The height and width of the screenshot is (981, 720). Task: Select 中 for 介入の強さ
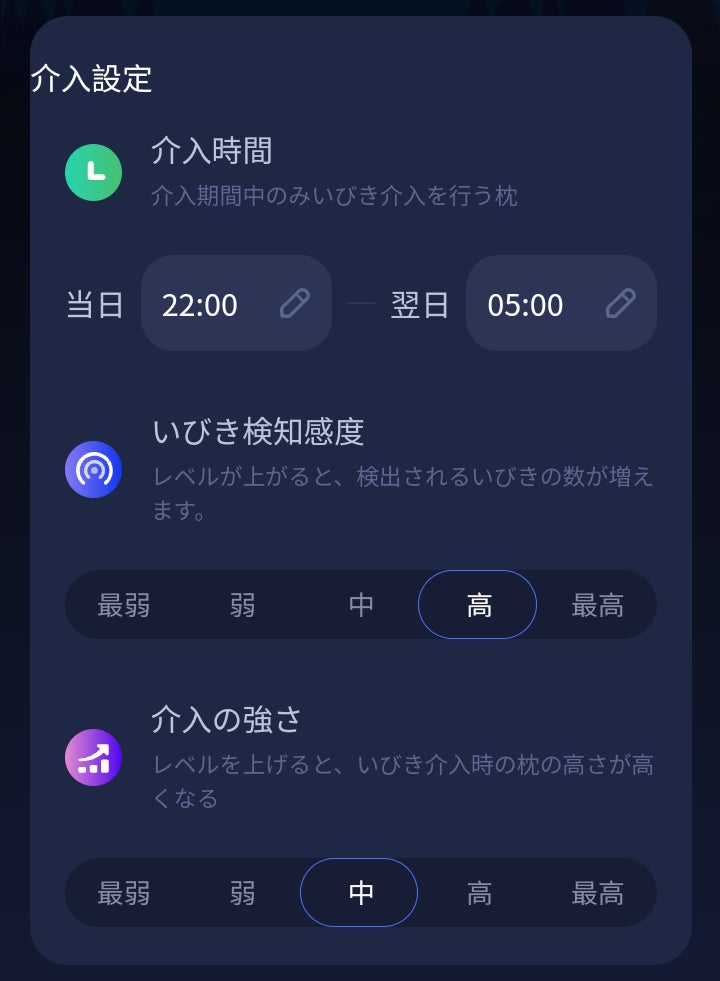pyautogui.click(x=360, y=893)
